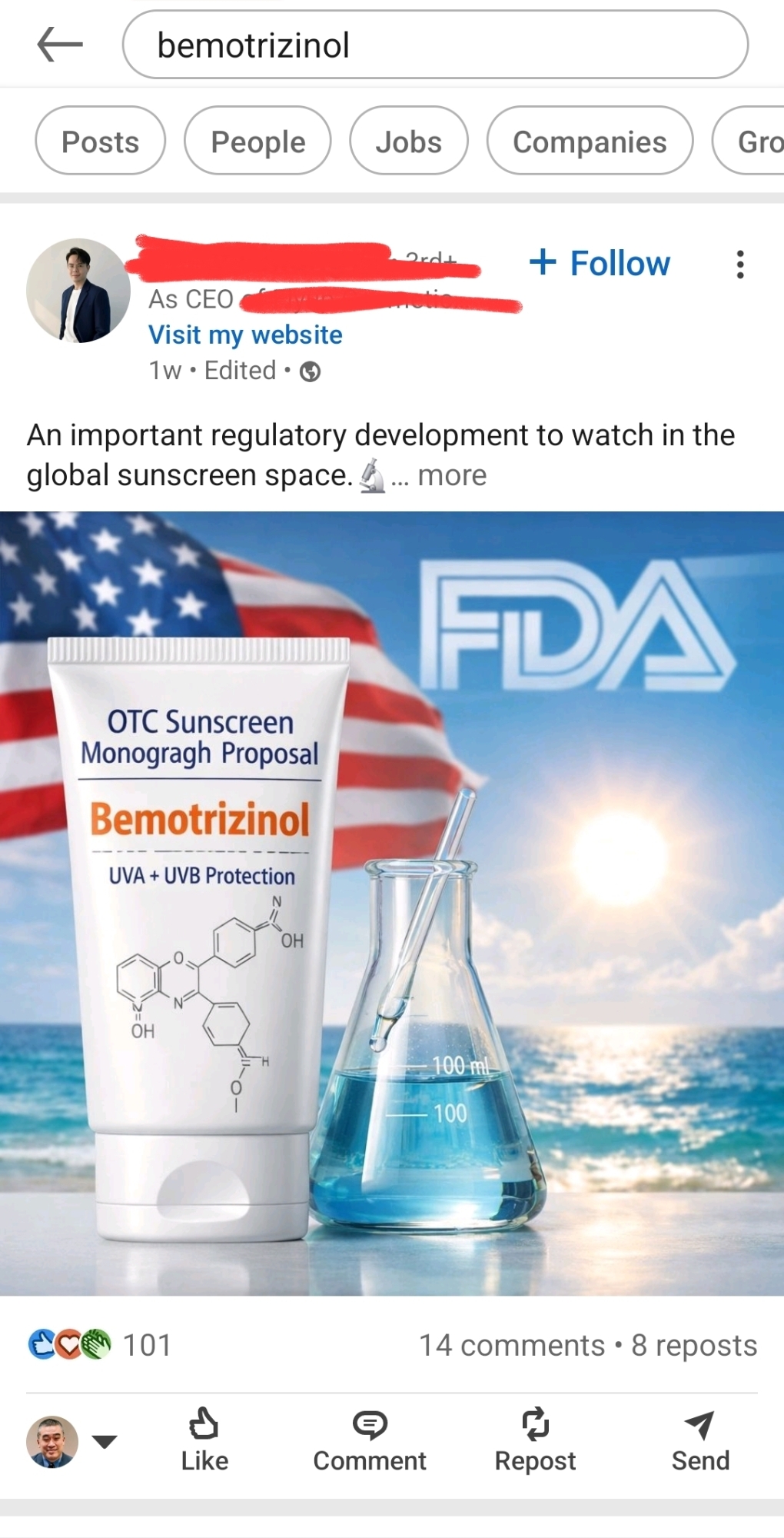View the 14 comments
784x1538 pixels.
point(512,1345)
